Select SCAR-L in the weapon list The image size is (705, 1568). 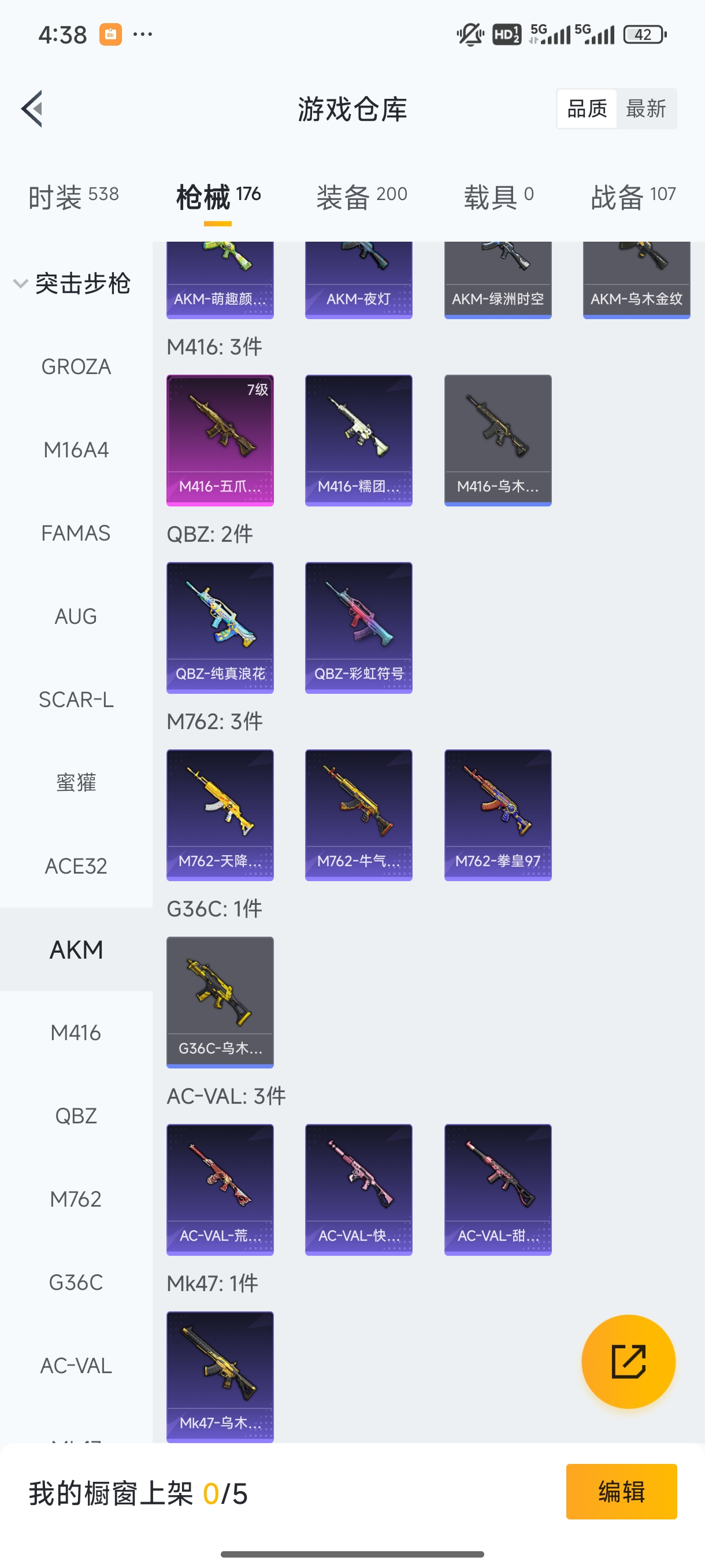pos(76,700)
